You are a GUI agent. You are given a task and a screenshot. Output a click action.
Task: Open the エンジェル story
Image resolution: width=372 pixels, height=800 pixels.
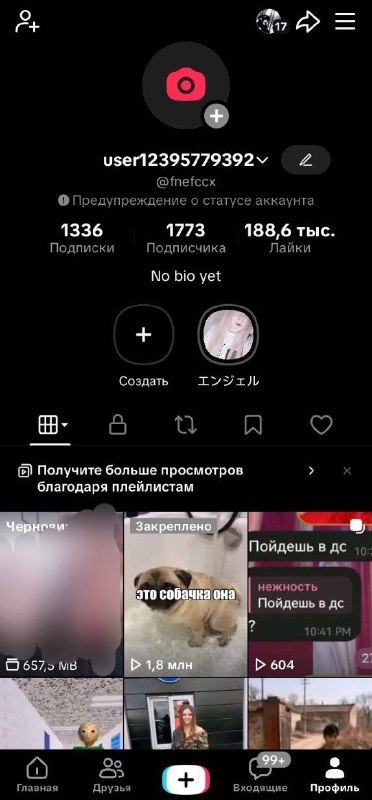[x=228, y=346]
